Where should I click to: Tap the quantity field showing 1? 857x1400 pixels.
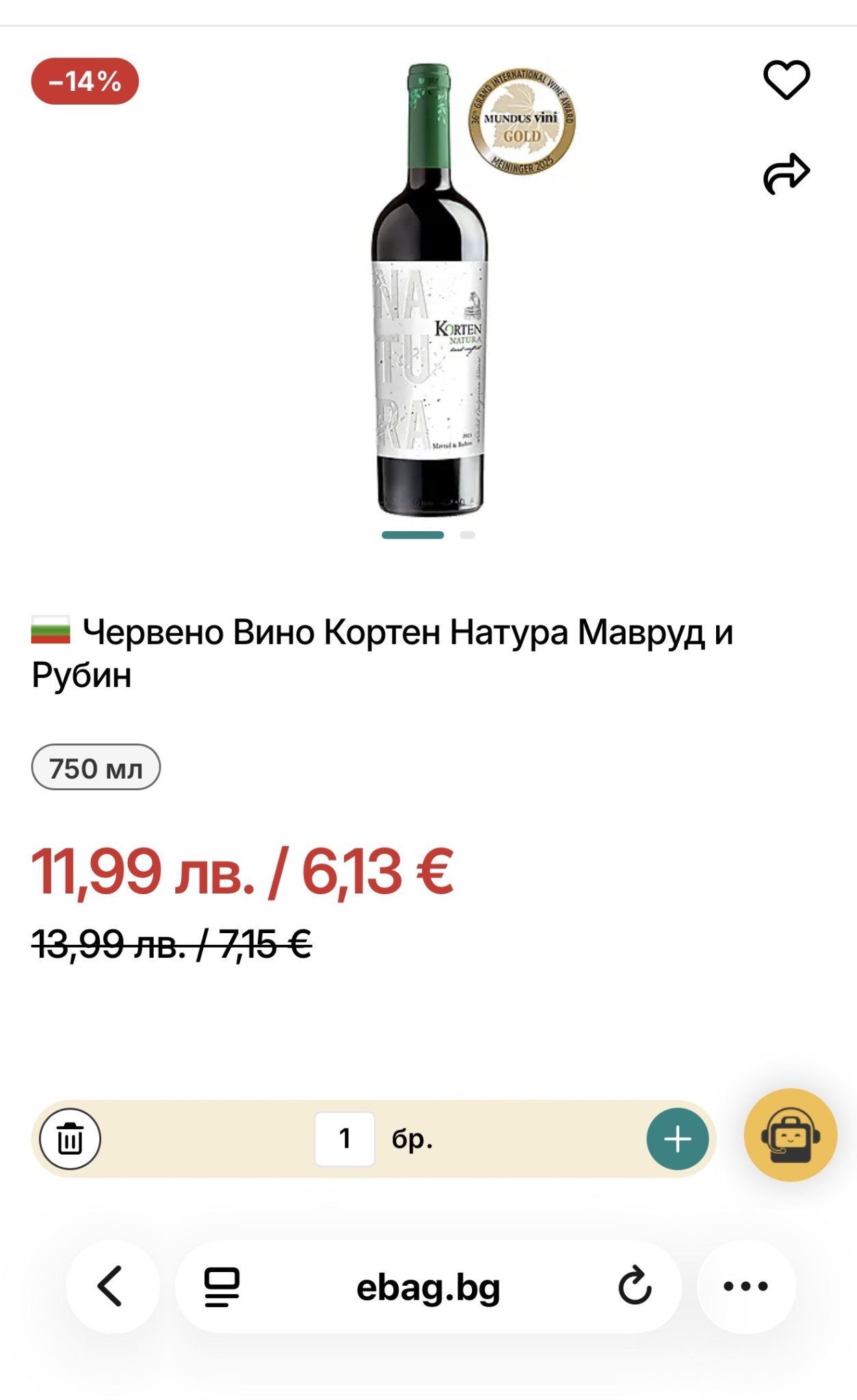(345, 1139)
